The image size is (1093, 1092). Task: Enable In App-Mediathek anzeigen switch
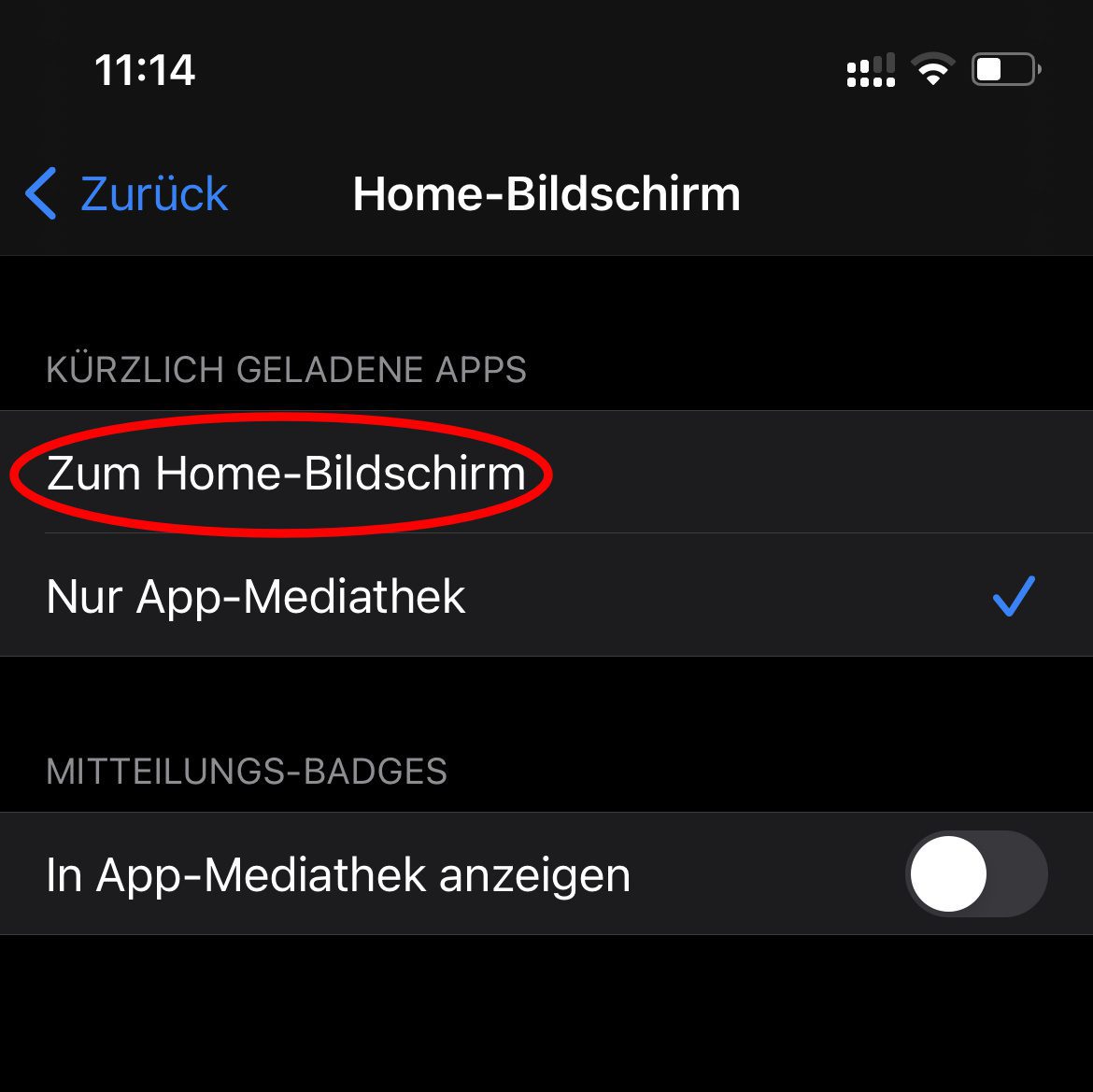[974, 874]
